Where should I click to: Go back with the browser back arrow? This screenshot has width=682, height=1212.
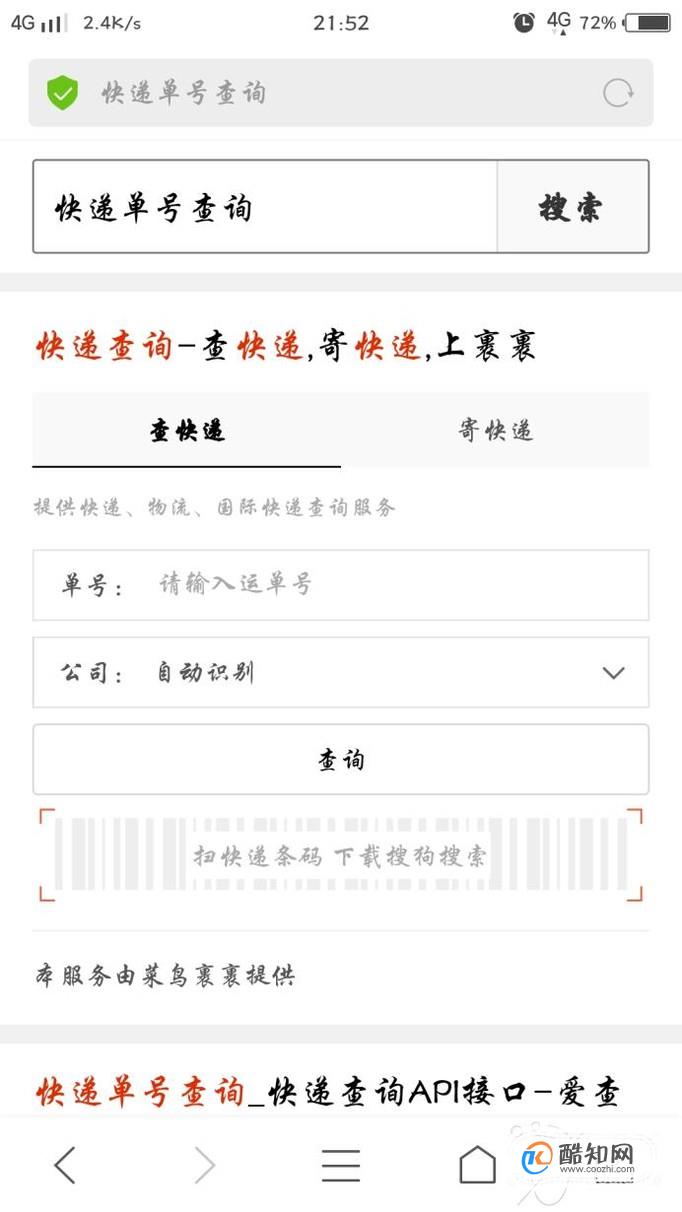pos(65,1165)
